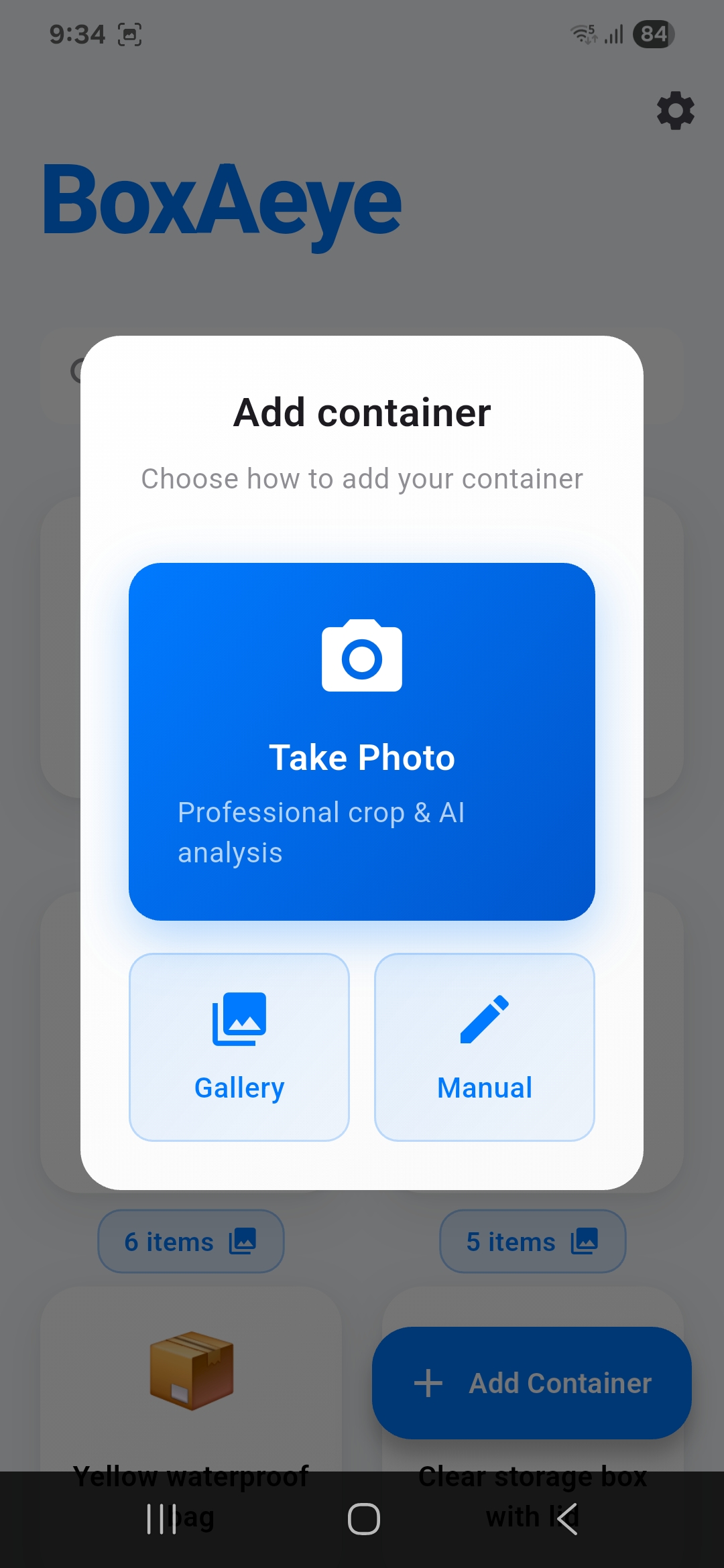Open the 6 items chip

pyautogui.click(x=190, y=1241)
